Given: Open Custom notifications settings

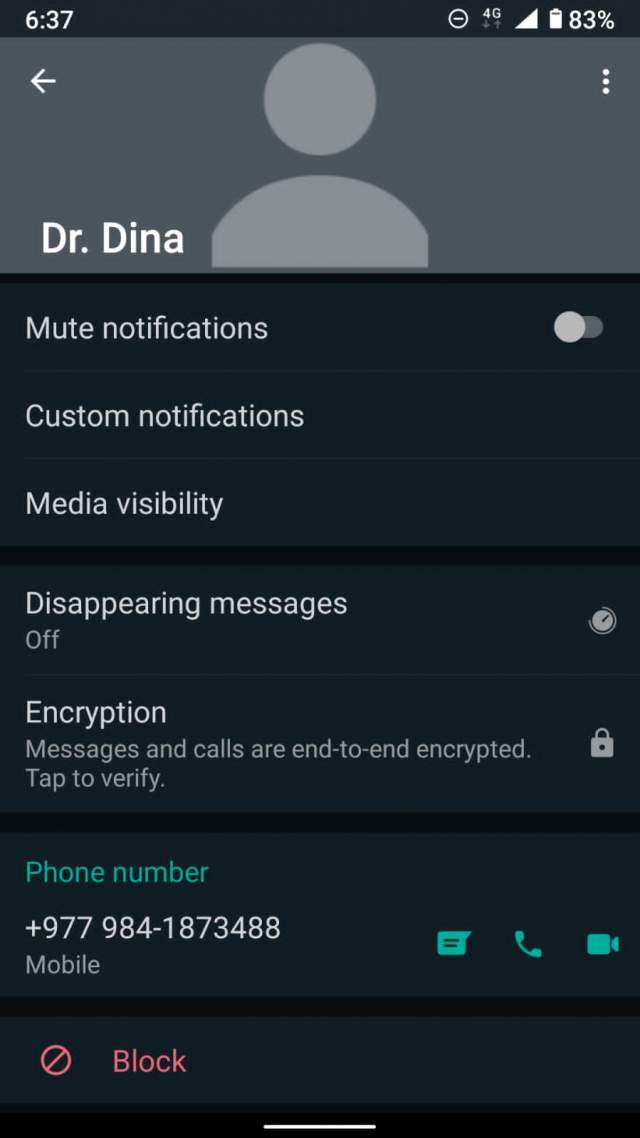Looking at the screenshot, I should click(x=165, y=416).
